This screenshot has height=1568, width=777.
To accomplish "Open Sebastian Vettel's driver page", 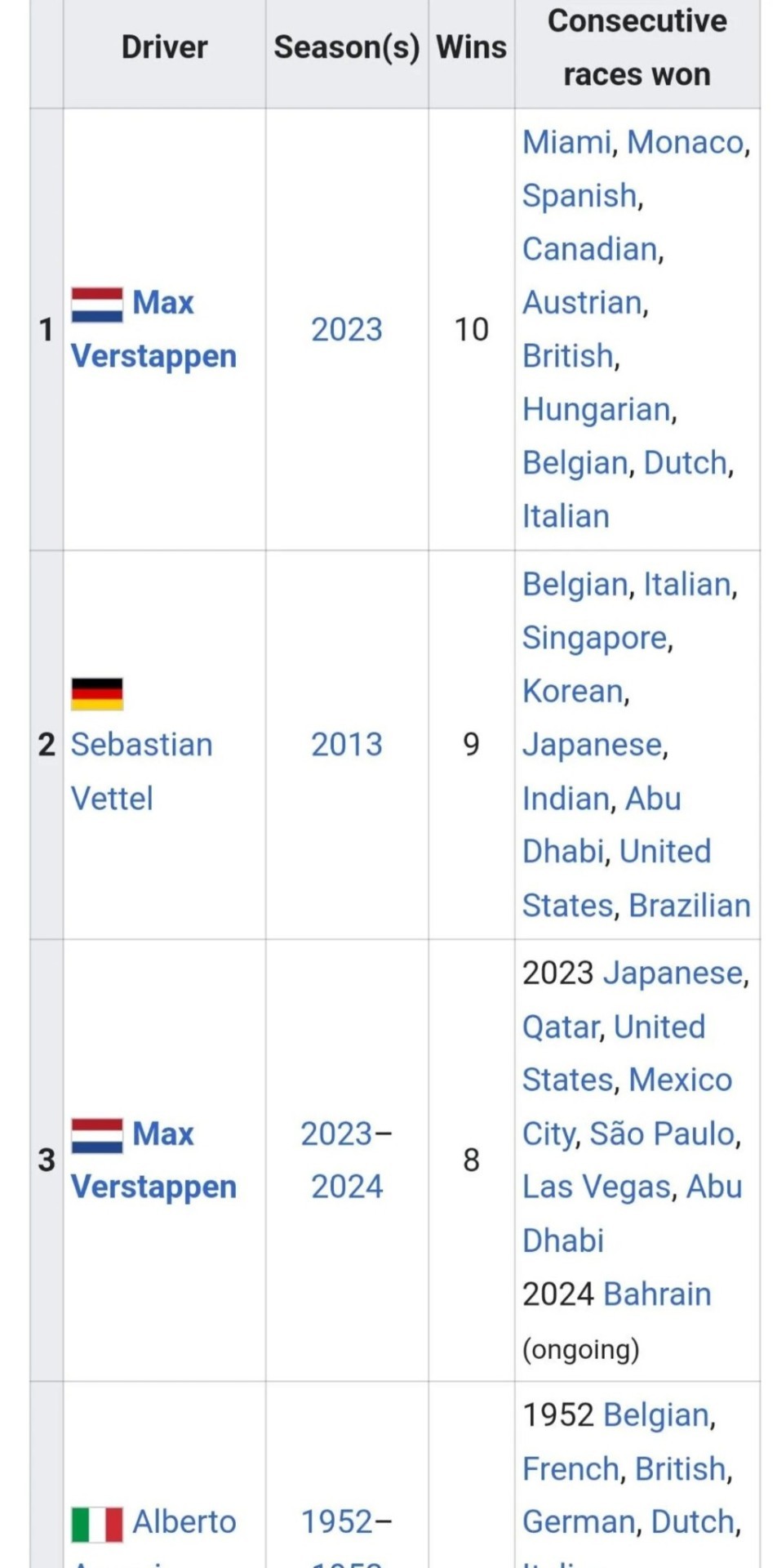I will (141, 745).
